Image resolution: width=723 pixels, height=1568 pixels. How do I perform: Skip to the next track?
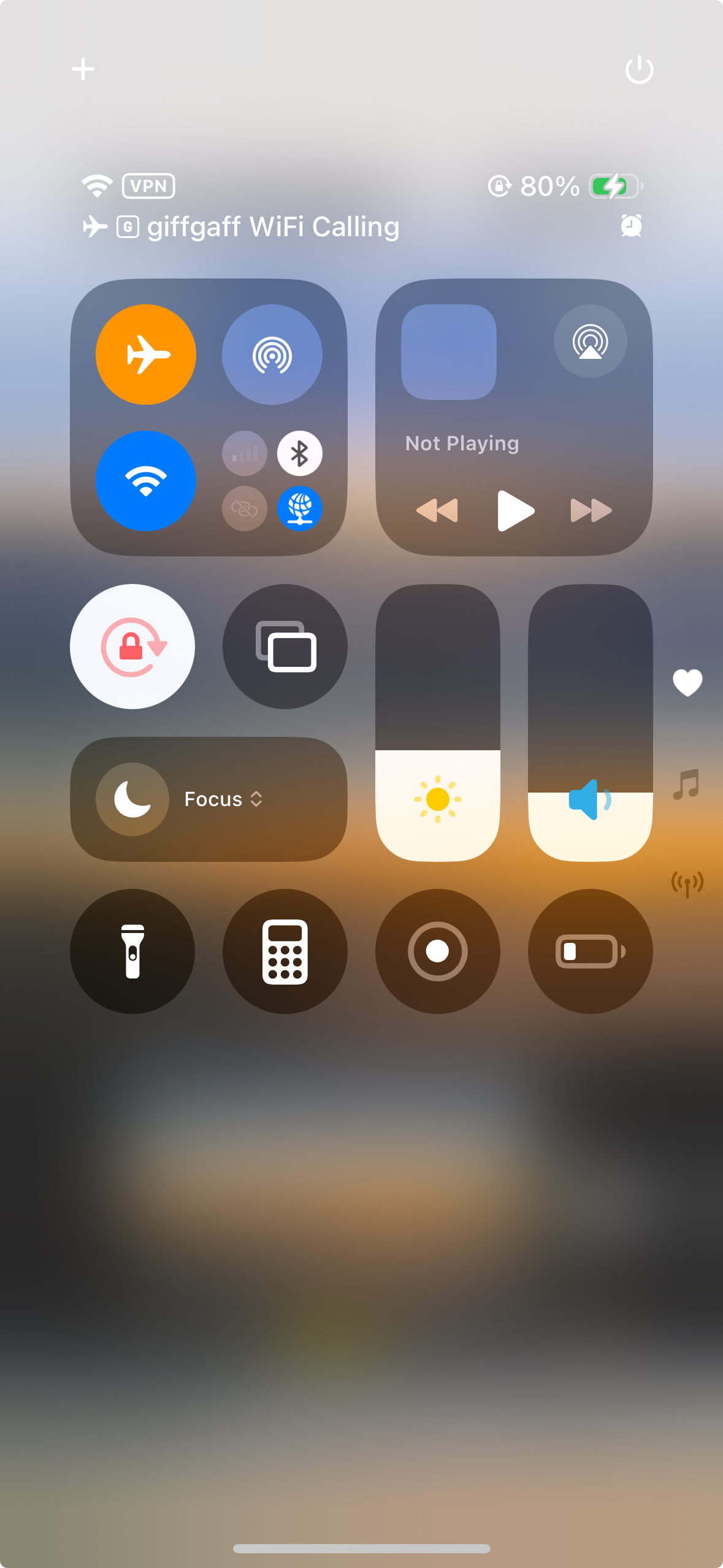[591, 510]
